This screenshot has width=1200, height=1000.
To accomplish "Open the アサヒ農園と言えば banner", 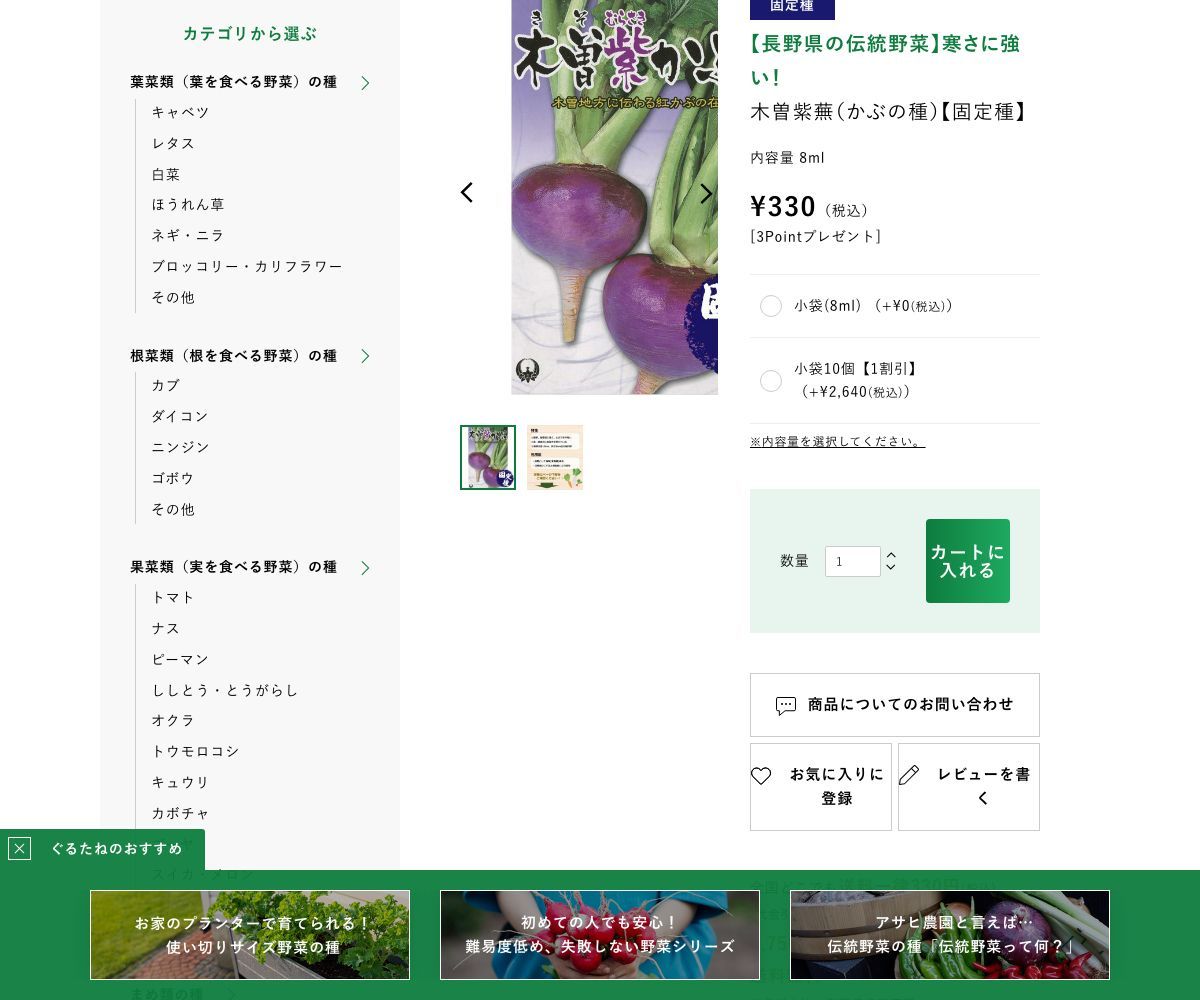I will 950,935.
